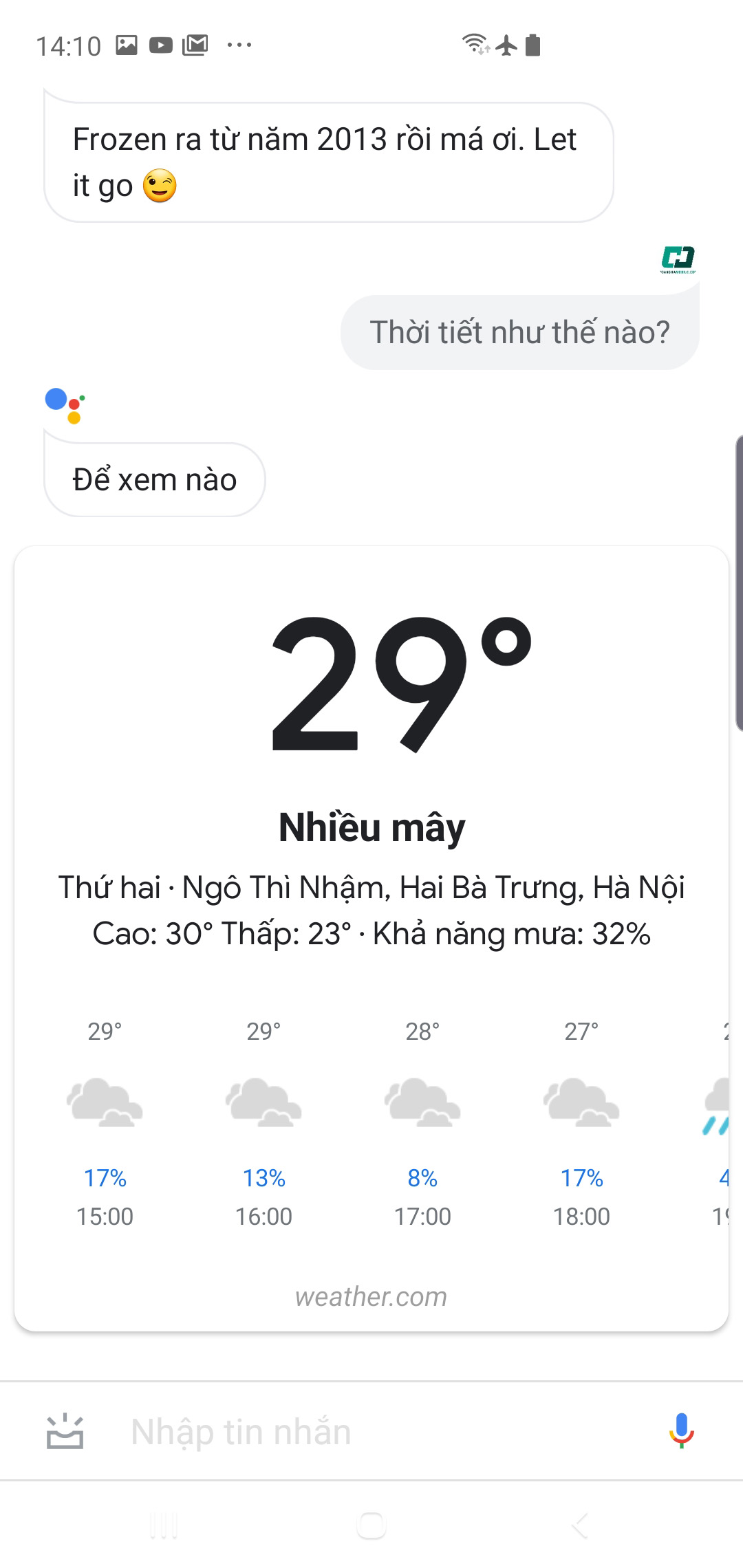Screen dimensions: 743x1568
Task: Go to the home screen
Action: point(371,1526)
